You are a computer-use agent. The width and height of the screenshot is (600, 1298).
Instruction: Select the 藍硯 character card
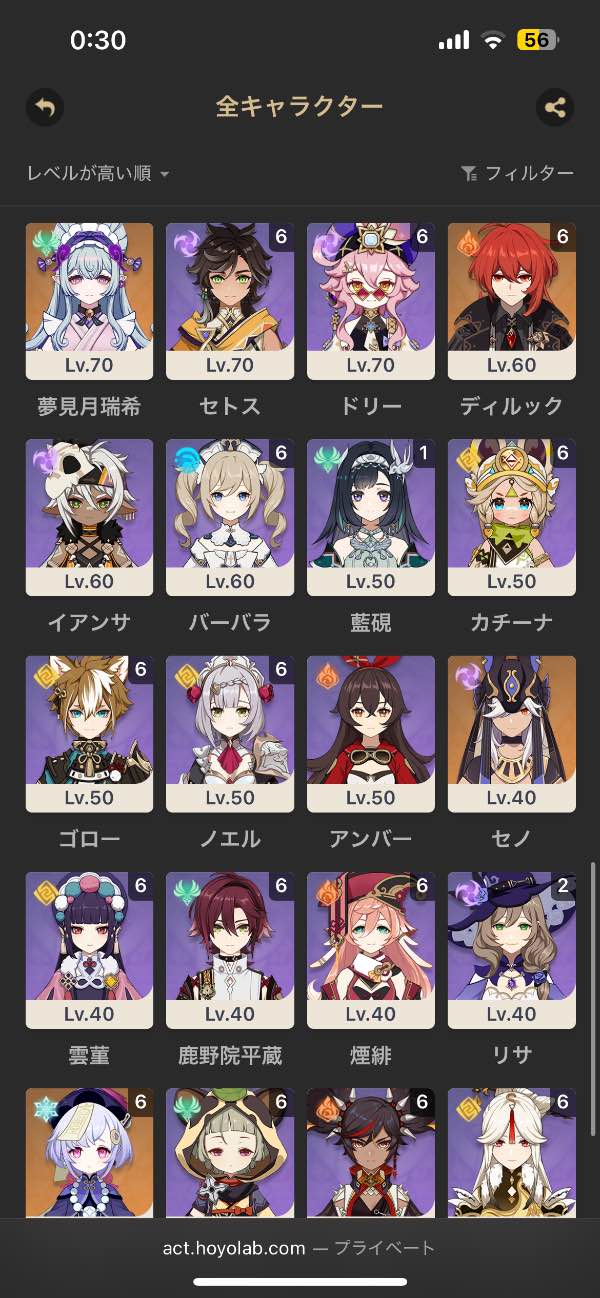point(371,517)
